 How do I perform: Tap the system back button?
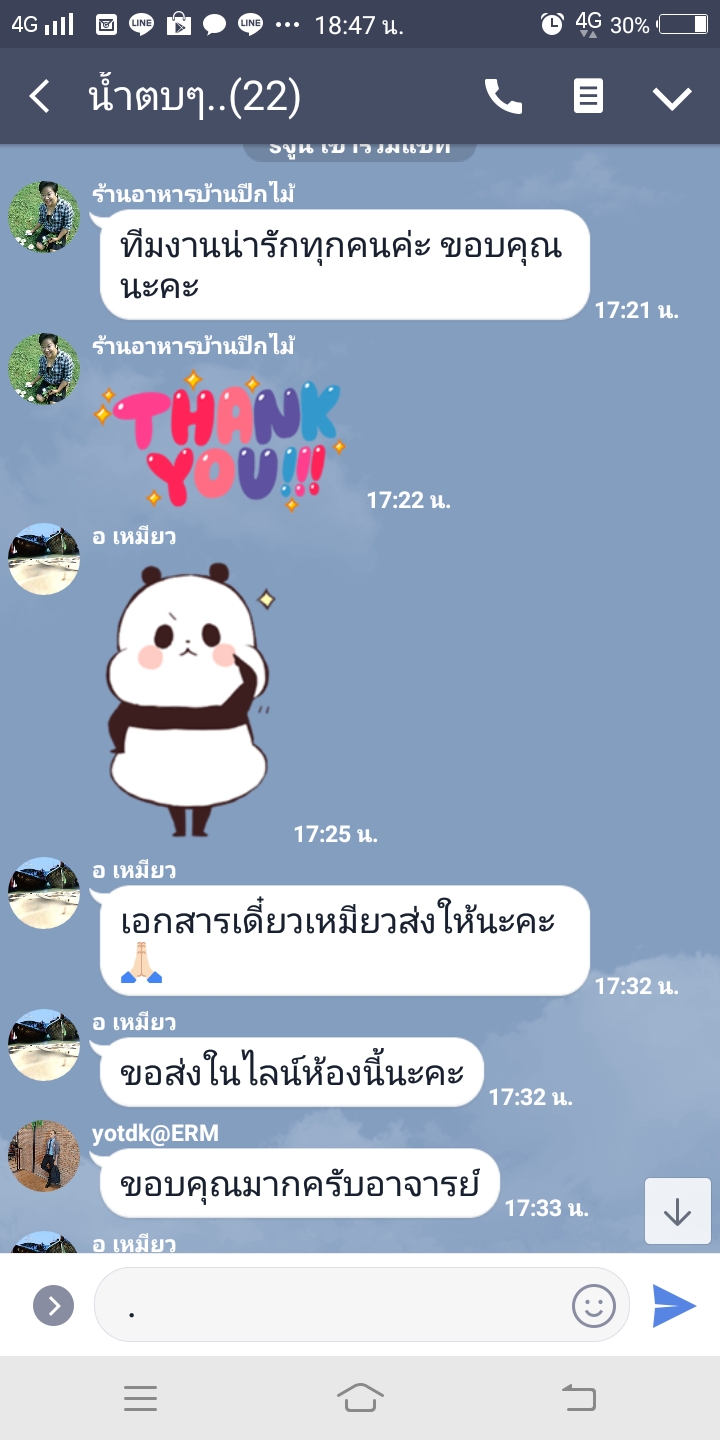pos(578,1397)
